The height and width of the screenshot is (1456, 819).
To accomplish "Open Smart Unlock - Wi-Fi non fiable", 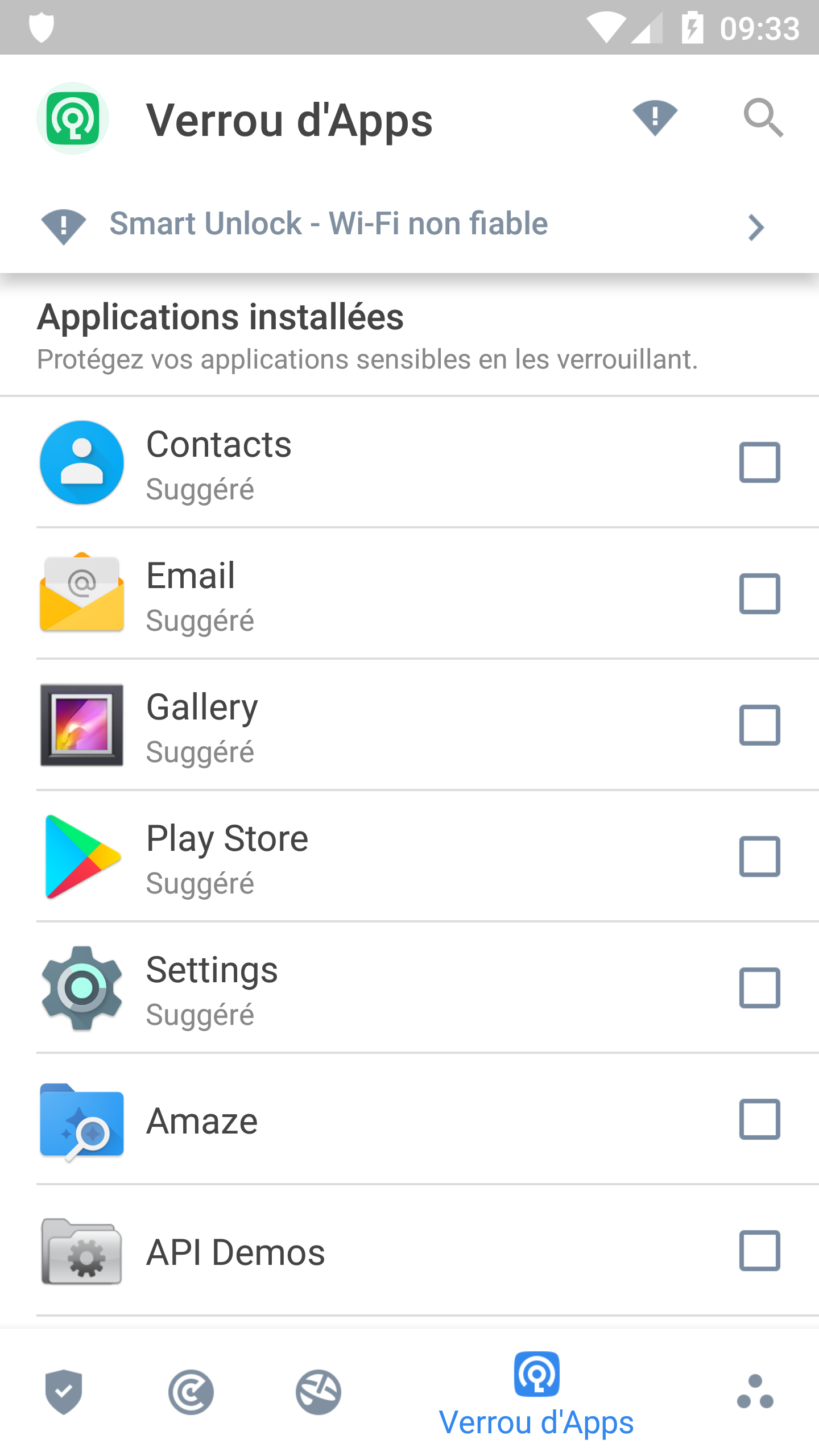I will (x=409, y=225).
